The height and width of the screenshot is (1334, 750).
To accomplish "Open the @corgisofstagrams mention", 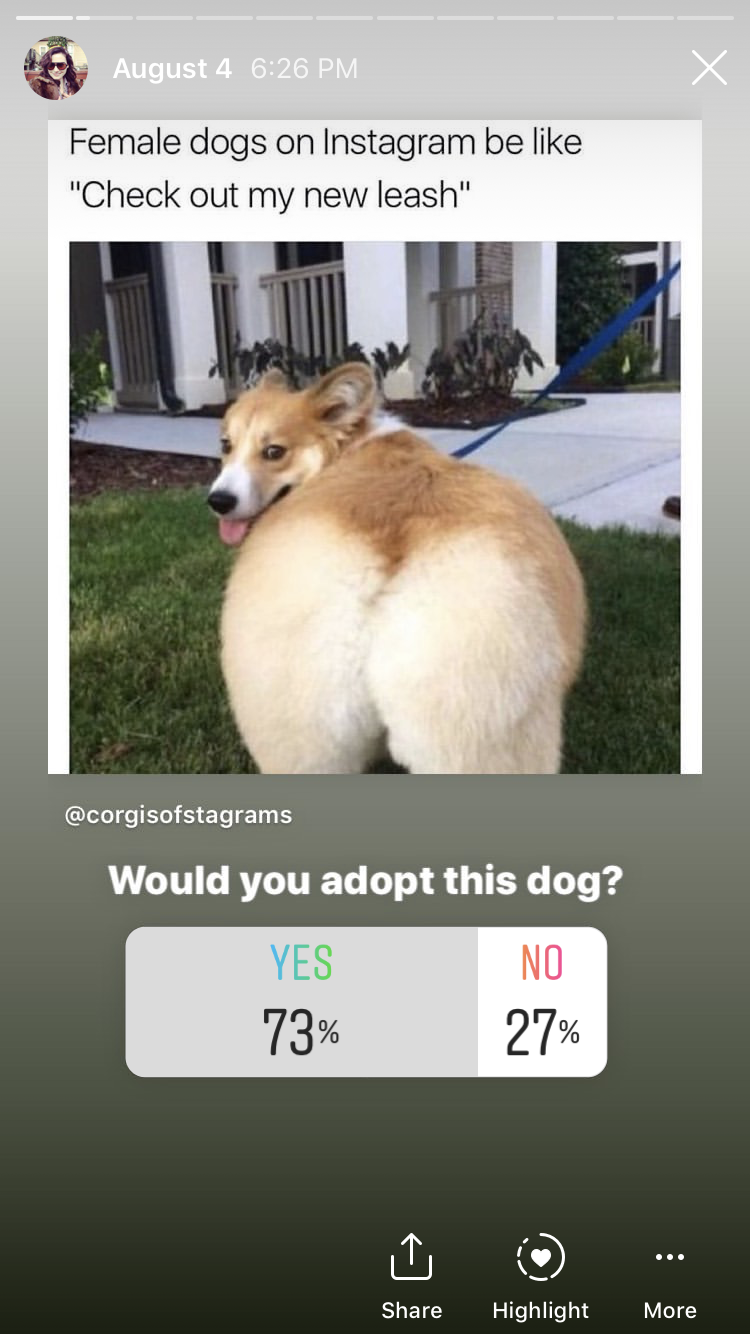I will [178, 815].
